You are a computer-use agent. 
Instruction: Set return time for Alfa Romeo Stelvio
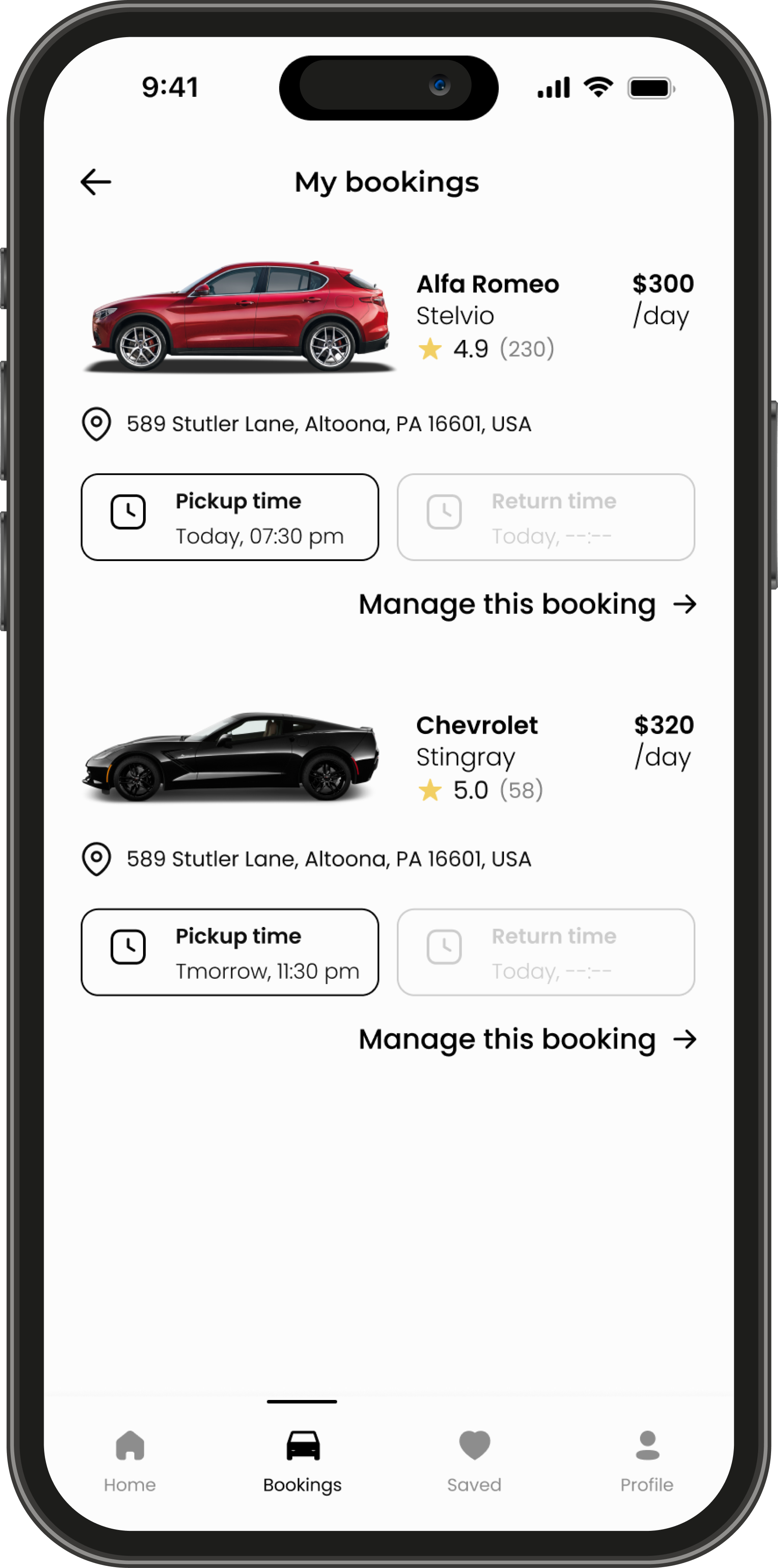pos(545,517)
